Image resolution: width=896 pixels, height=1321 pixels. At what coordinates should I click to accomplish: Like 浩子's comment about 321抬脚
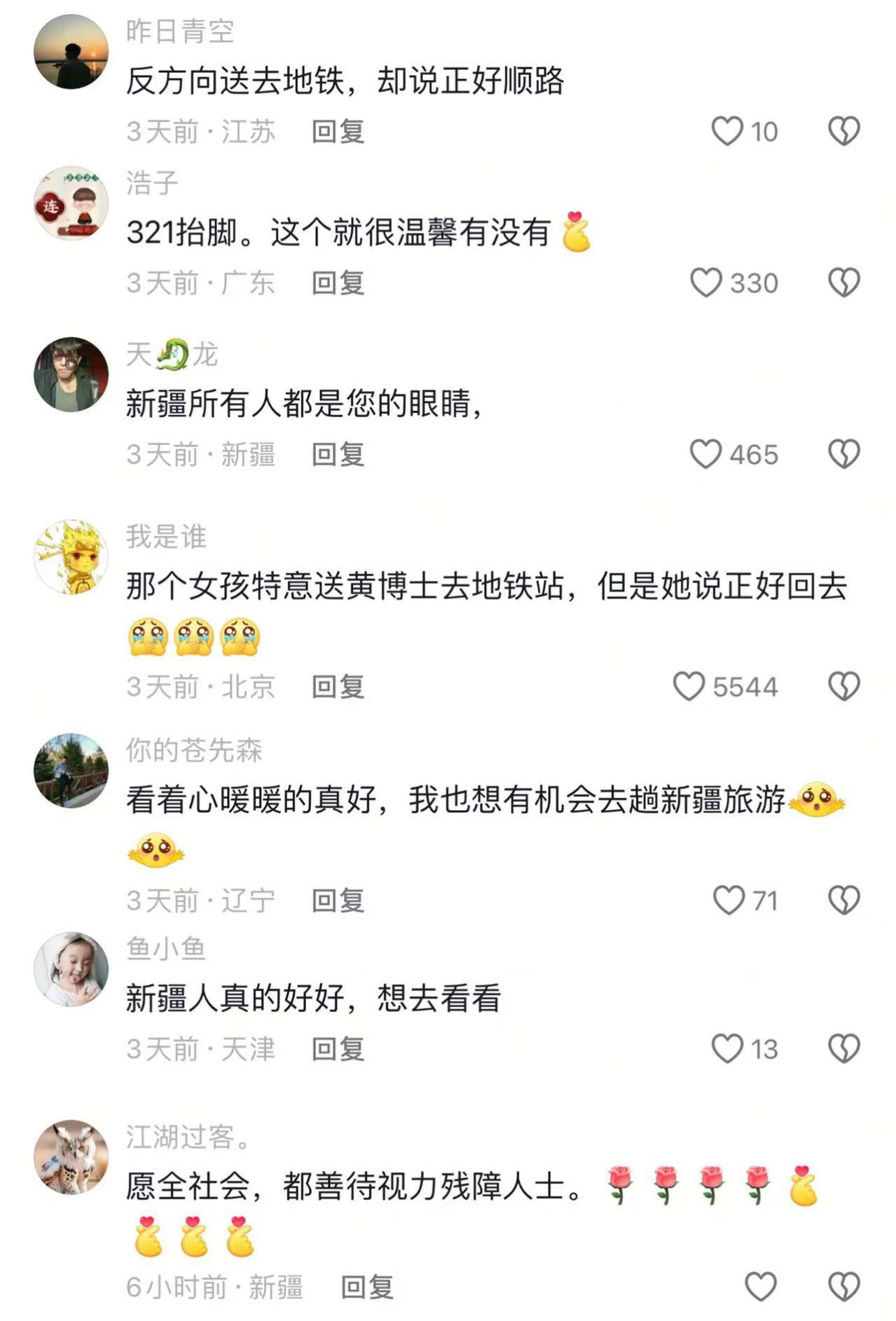[x=706, y=282]
